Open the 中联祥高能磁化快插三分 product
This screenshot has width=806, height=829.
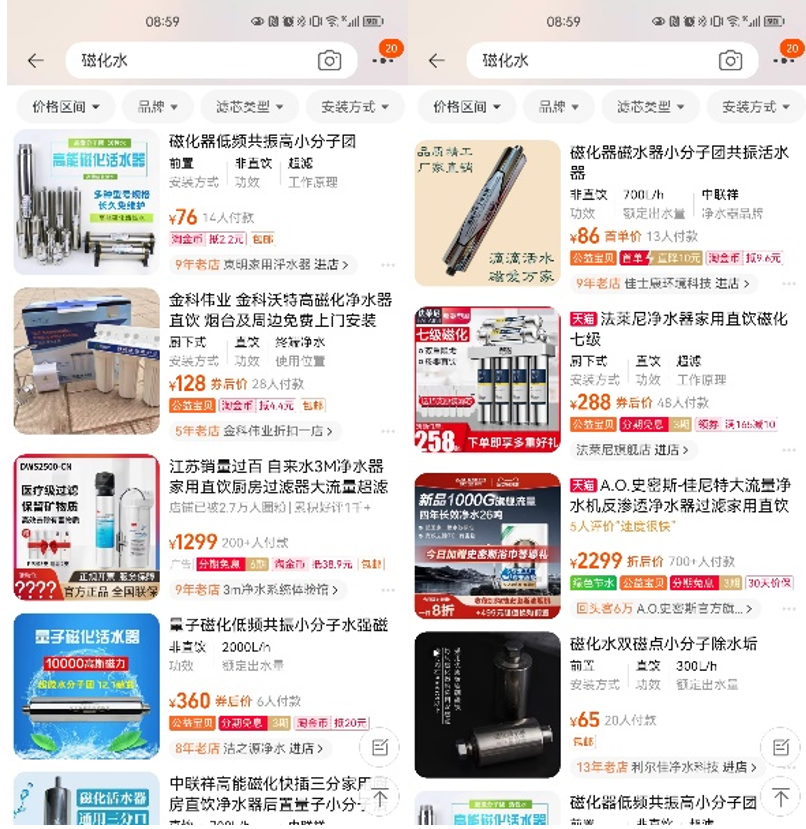point(277,792)
